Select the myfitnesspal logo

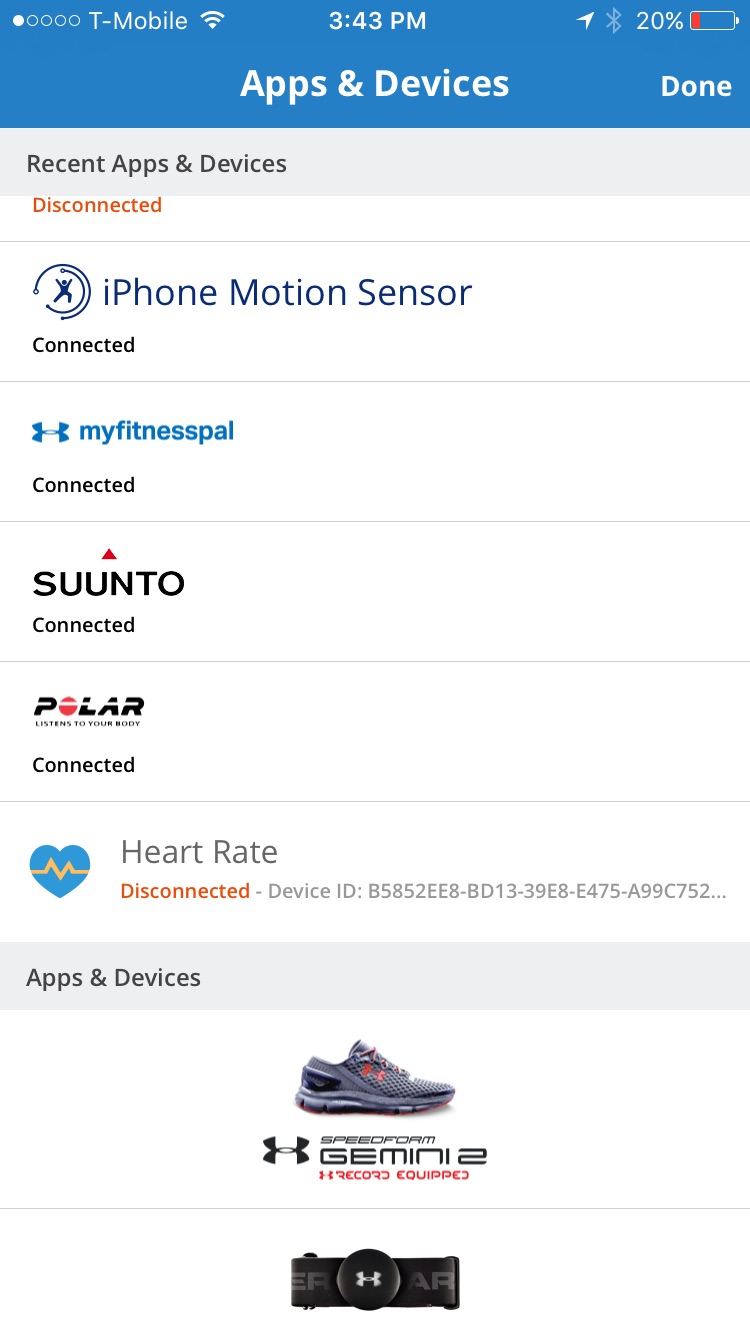132,430
